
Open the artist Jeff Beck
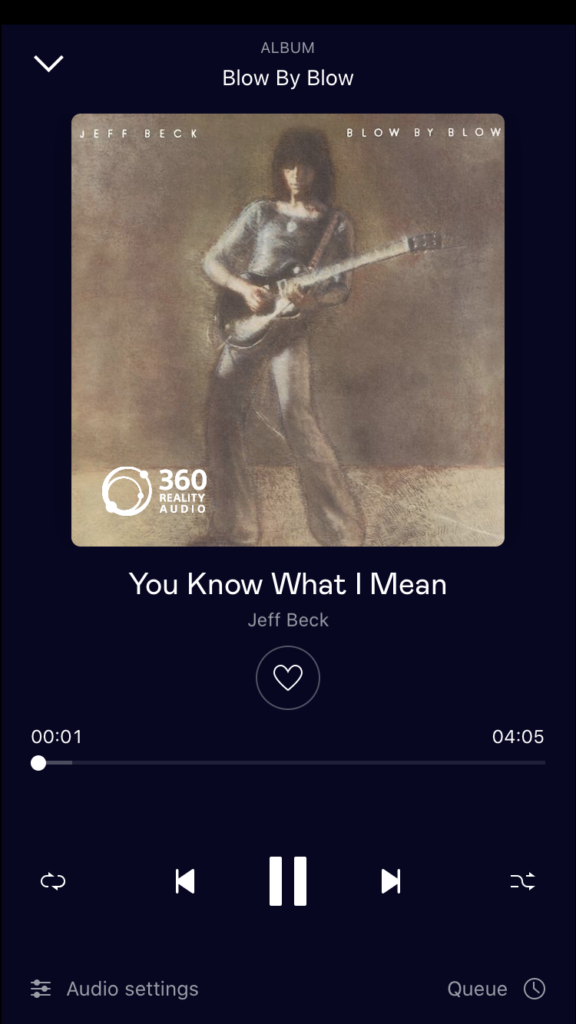pos(288,620)
